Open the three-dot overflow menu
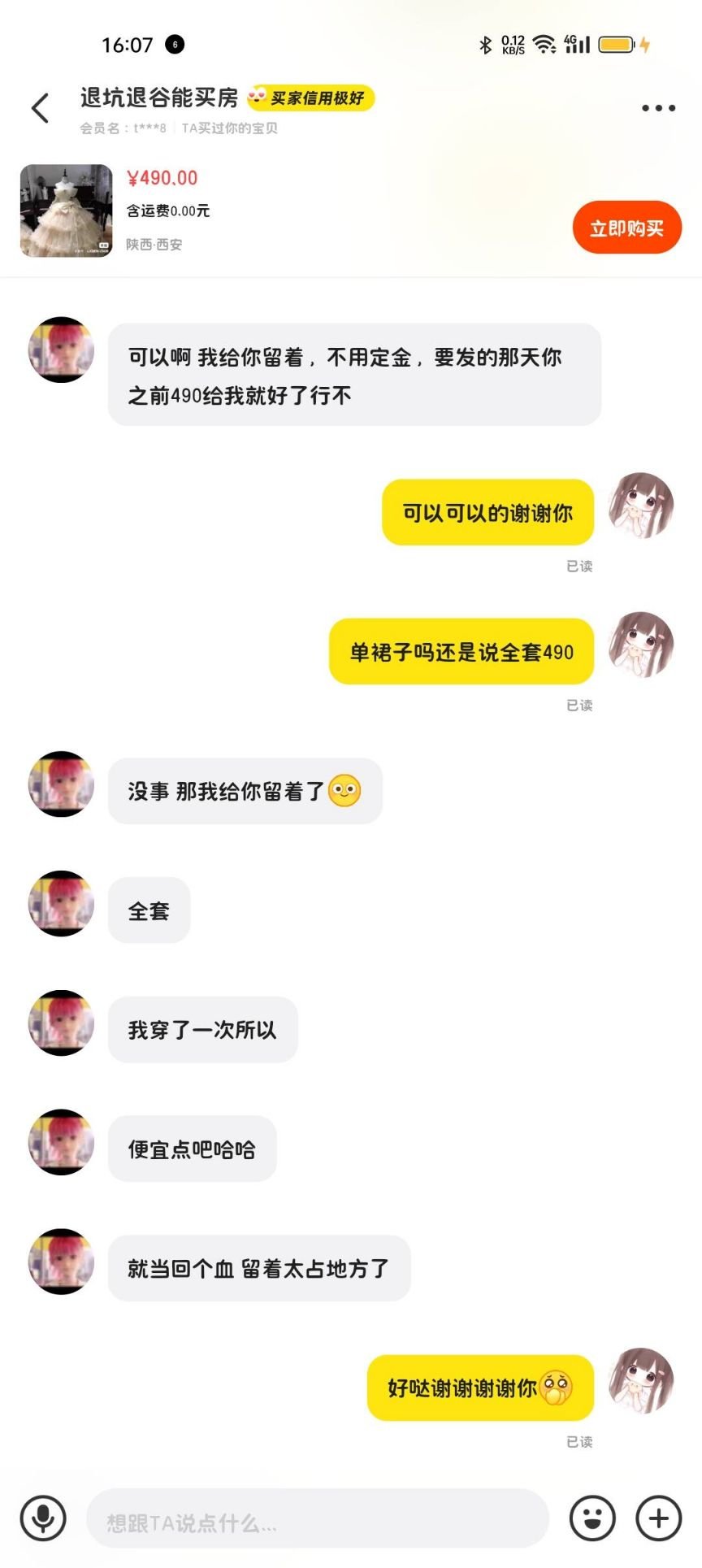The height and width of the screenshot is (1568, 702). click(658, 108)
